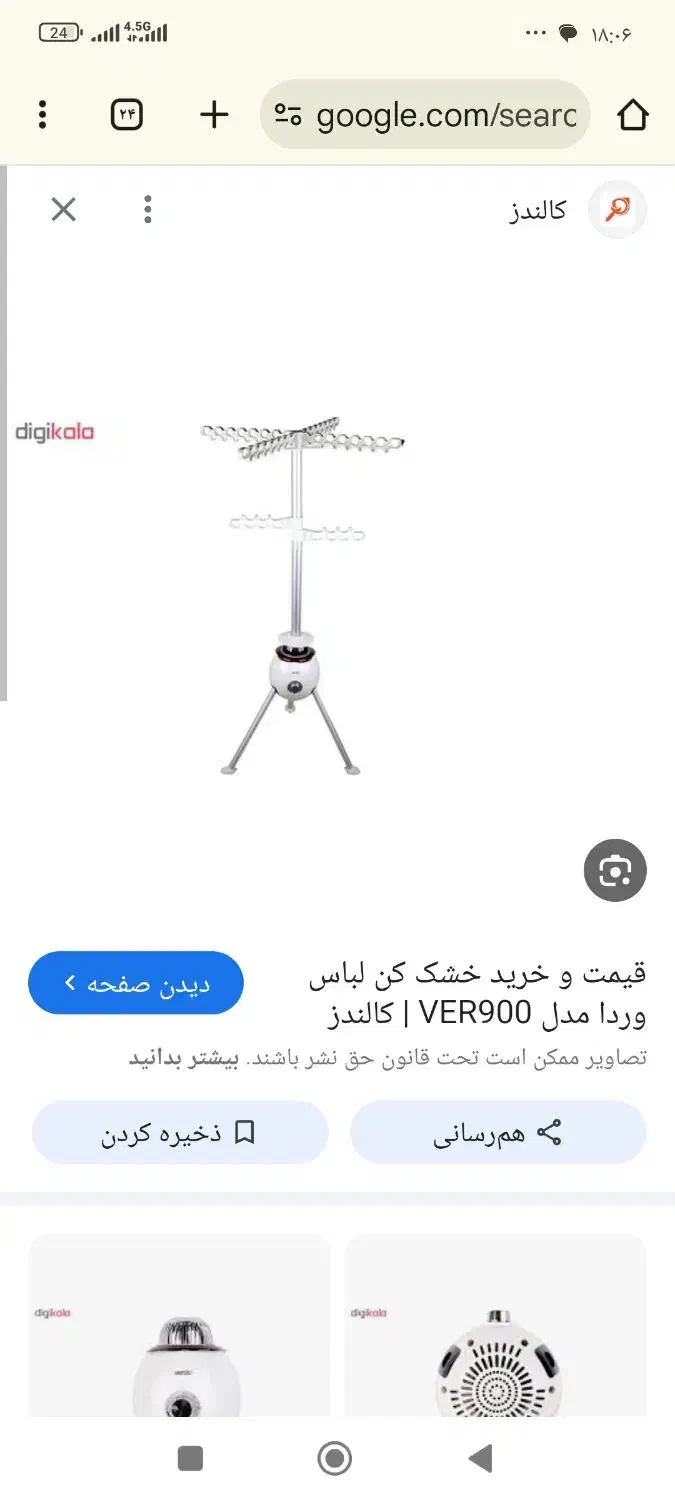Go back using the system back button
Screen dimensions: 675x1500
(x=481, y=1458)
